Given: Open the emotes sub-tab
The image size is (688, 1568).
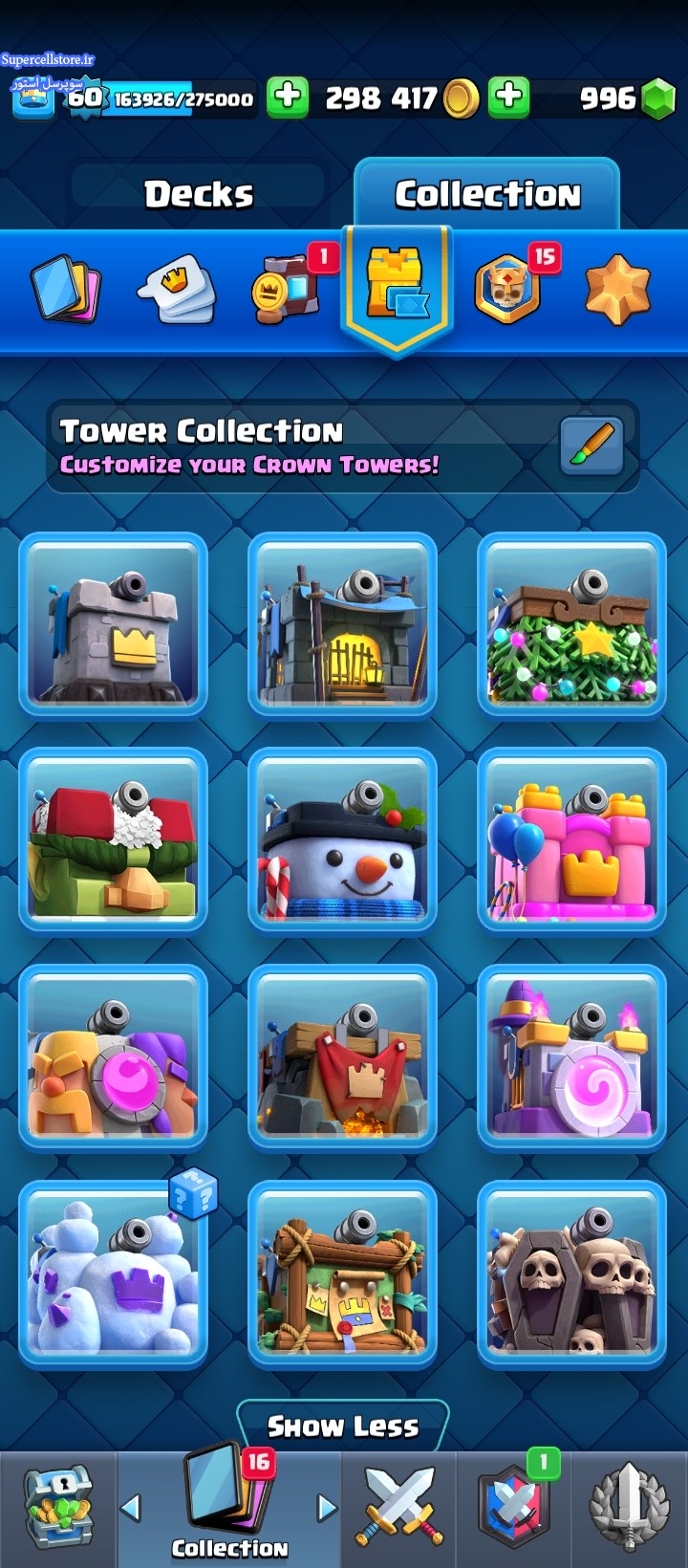Looking at the screenshot, I should click(x=176, y=288).
